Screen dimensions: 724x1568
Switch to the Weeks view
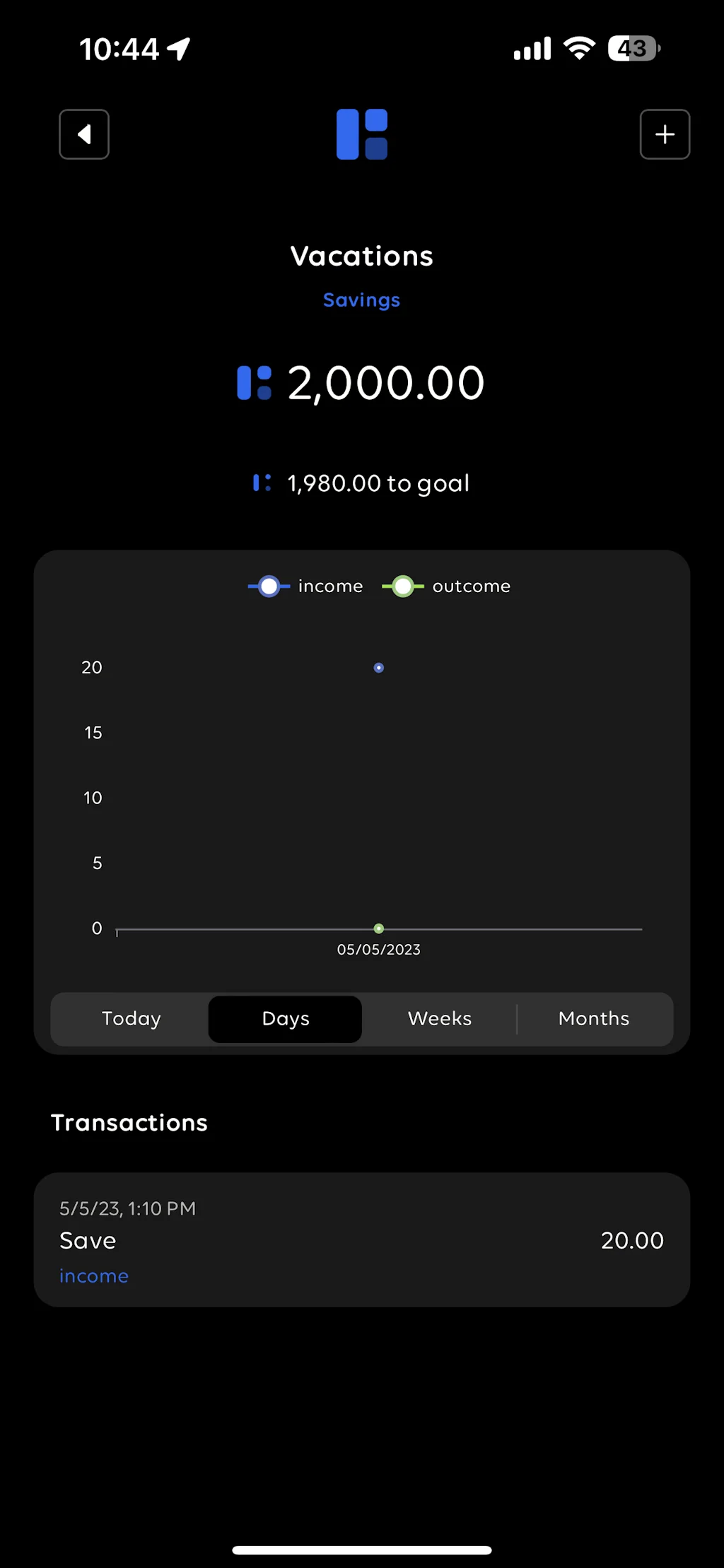[x=439, y=1018]
